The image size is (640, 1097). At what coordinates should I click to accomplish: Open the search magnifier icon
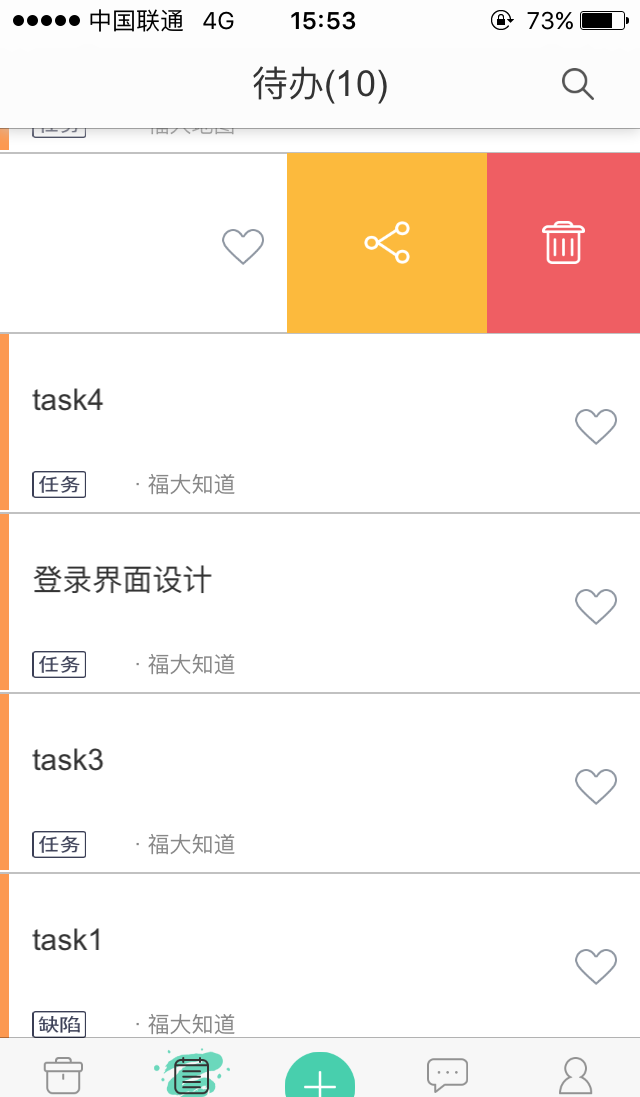[578, 85]
